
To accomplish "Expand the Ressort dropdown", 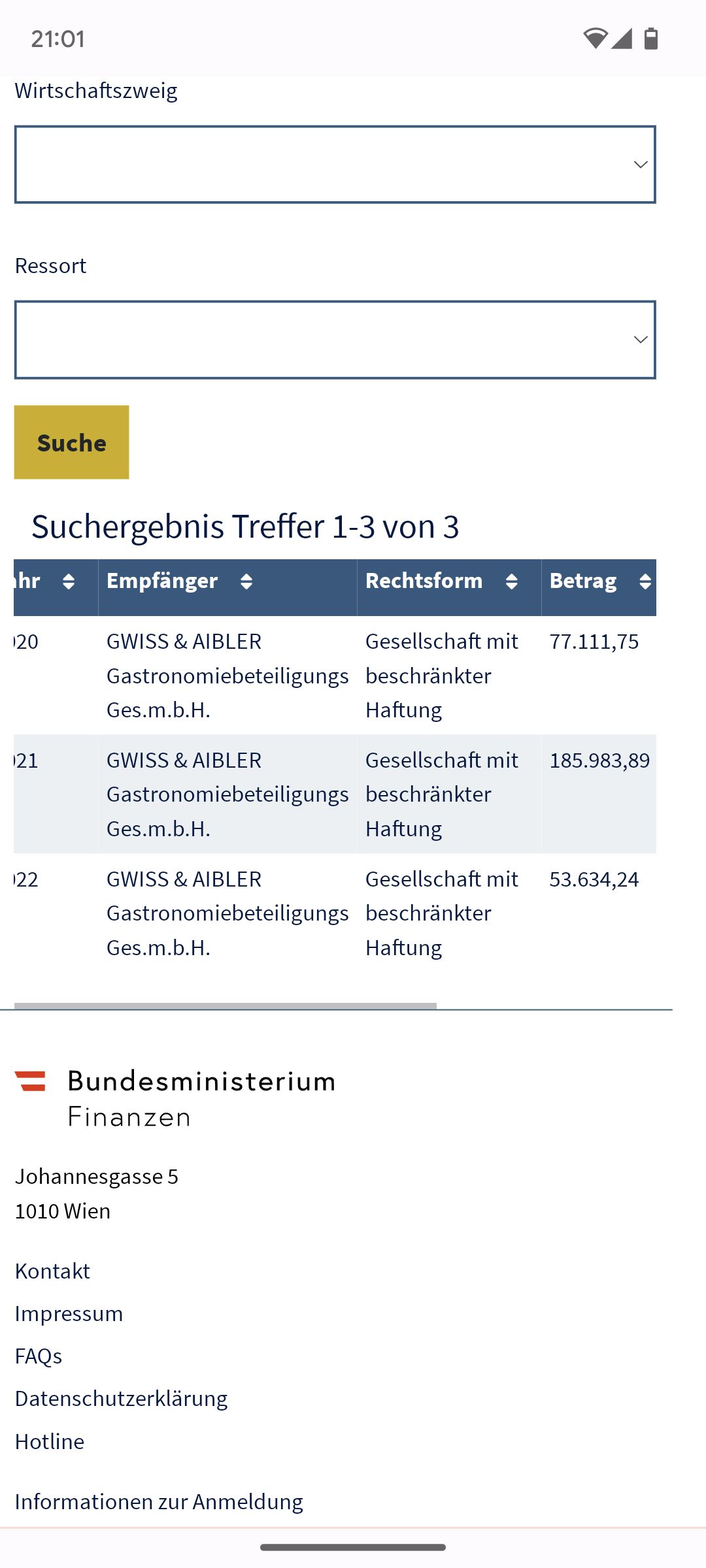I will (x=335, y=340).
